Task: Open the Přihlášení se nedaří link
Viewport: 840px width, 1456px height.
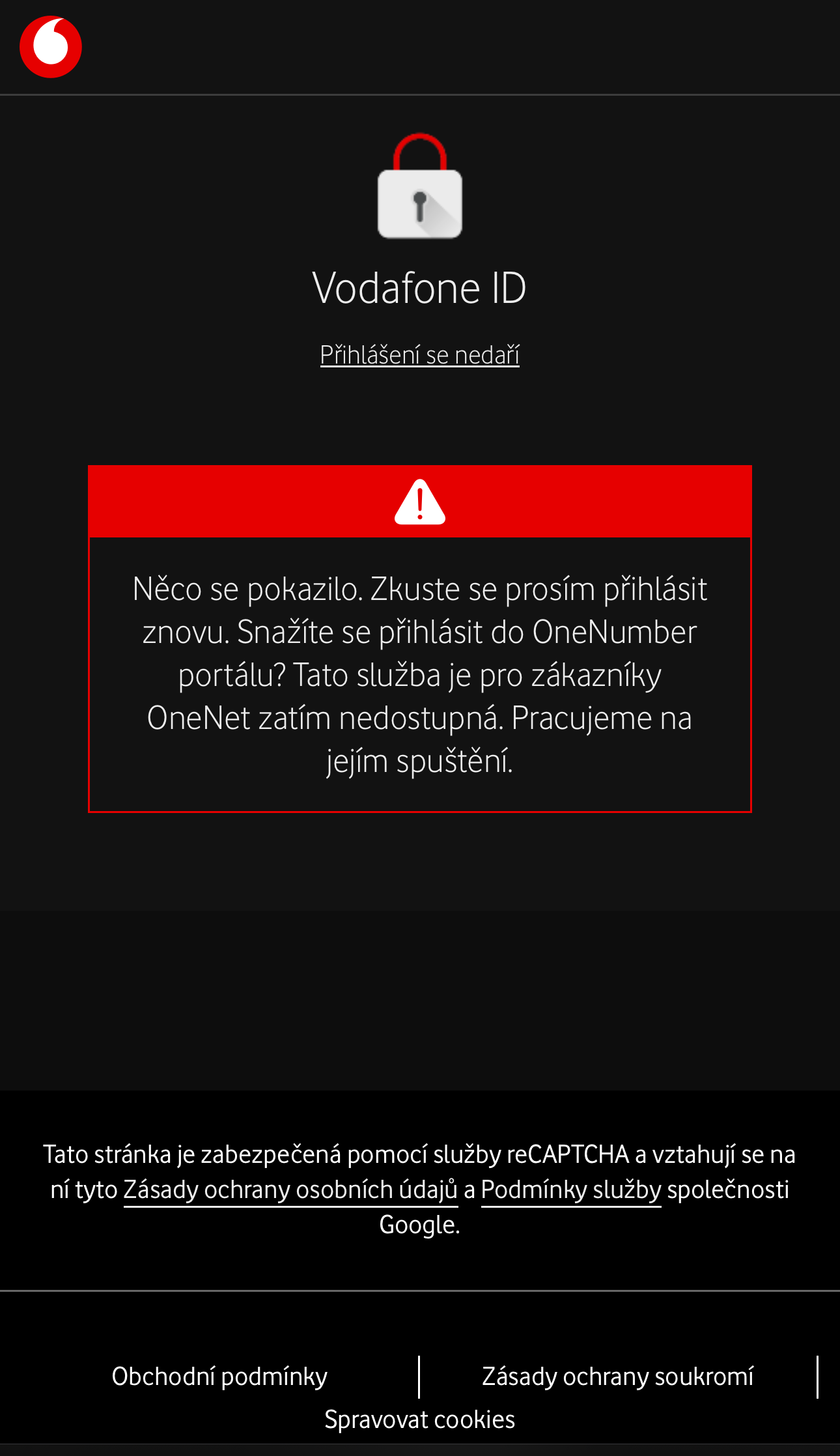Action: point(420,355)
